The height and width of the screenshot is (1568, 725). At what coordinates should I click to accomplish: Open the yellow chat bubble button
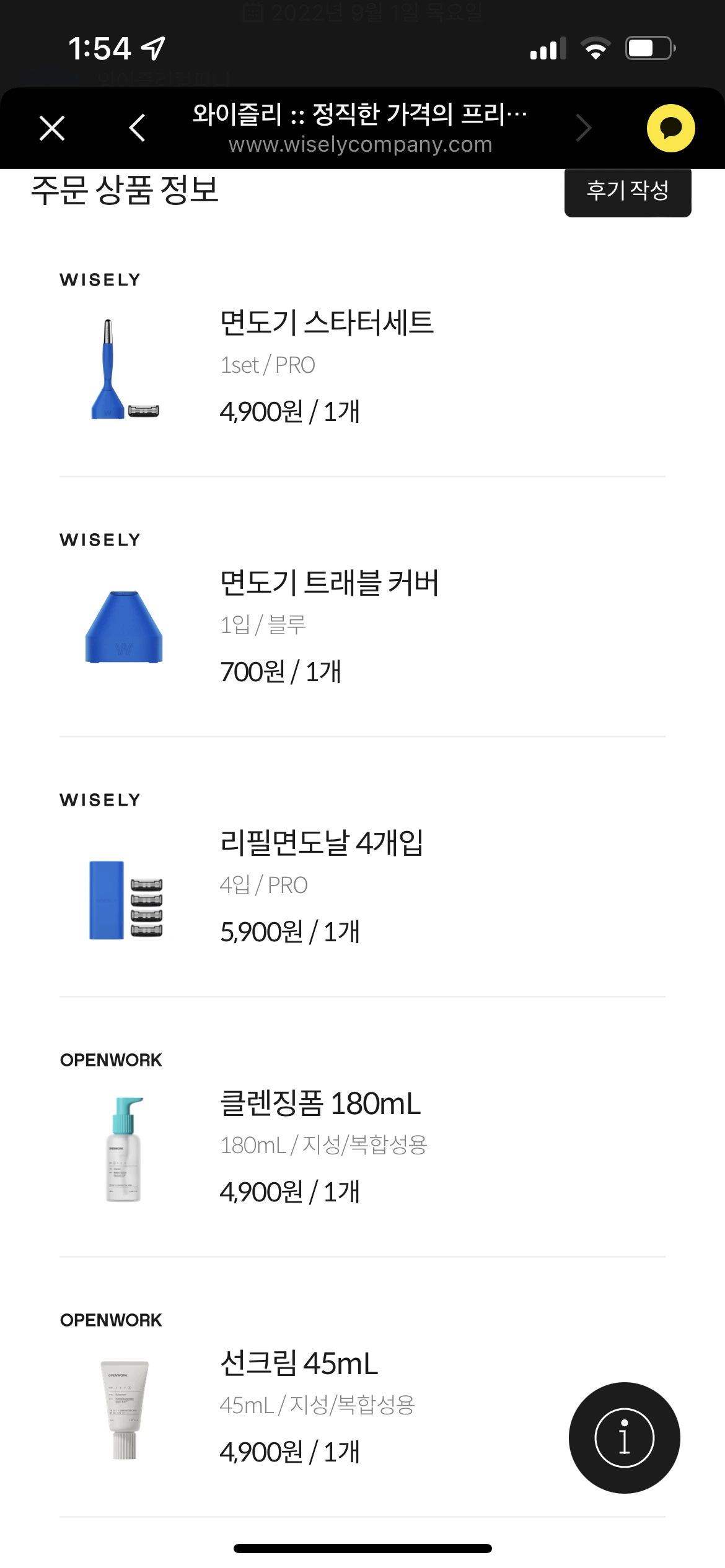click(x=670, y=129)
